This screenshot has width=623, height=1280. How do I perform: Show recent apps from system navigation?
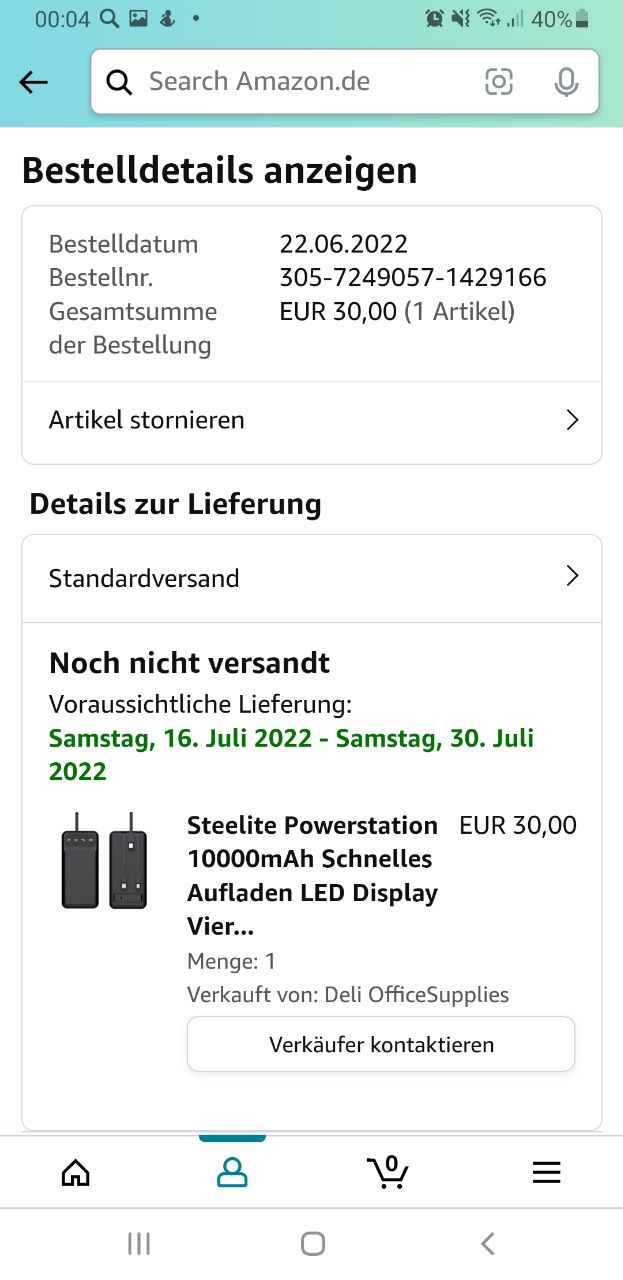coord(139,1243)
